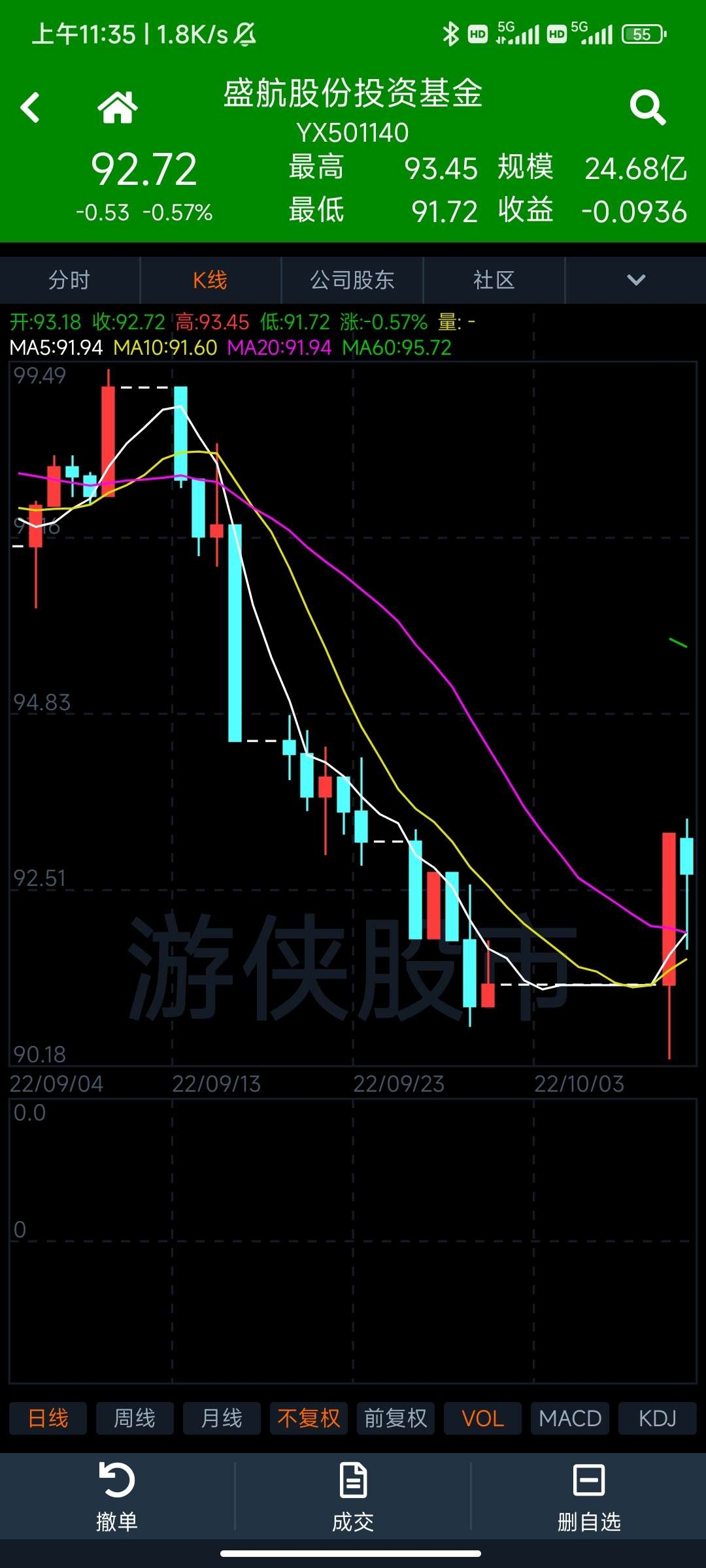The image size is (706, 1568).
Task: Tap 撤单 to cancel orders
Action: click(117, 1497)
